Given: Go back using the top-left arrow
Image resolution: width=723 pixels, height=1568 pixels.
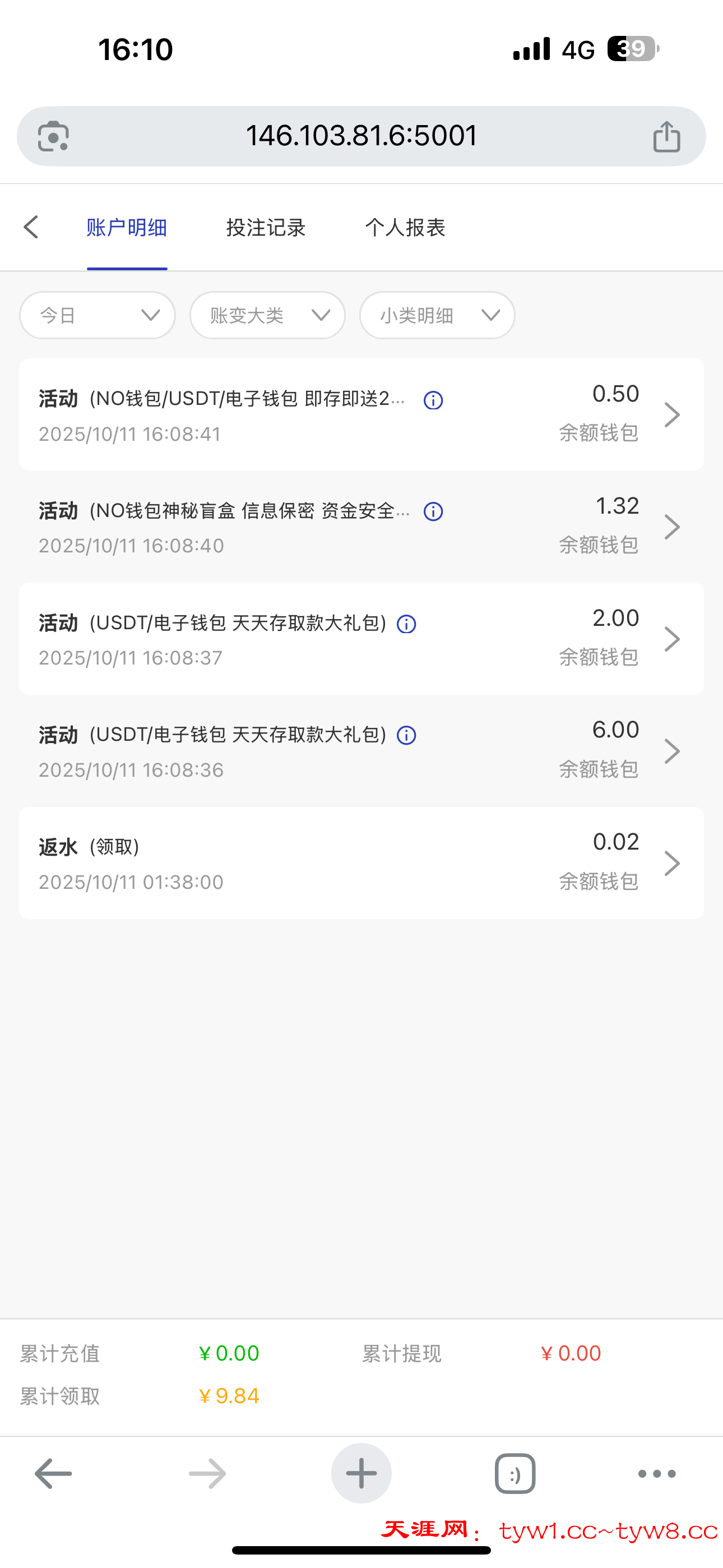Looking at the screenshot, I should 31,227.
